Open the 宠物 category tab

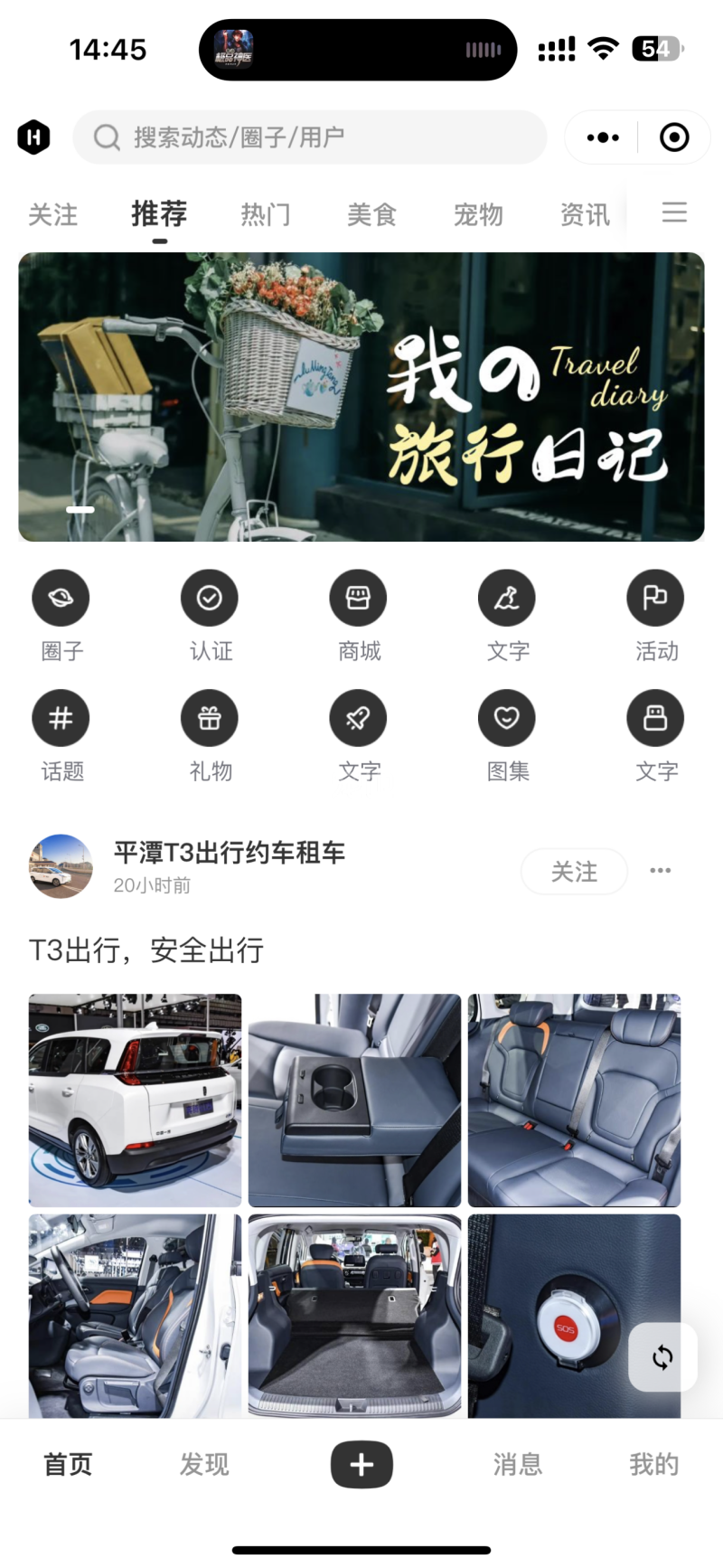pos(478,215)
